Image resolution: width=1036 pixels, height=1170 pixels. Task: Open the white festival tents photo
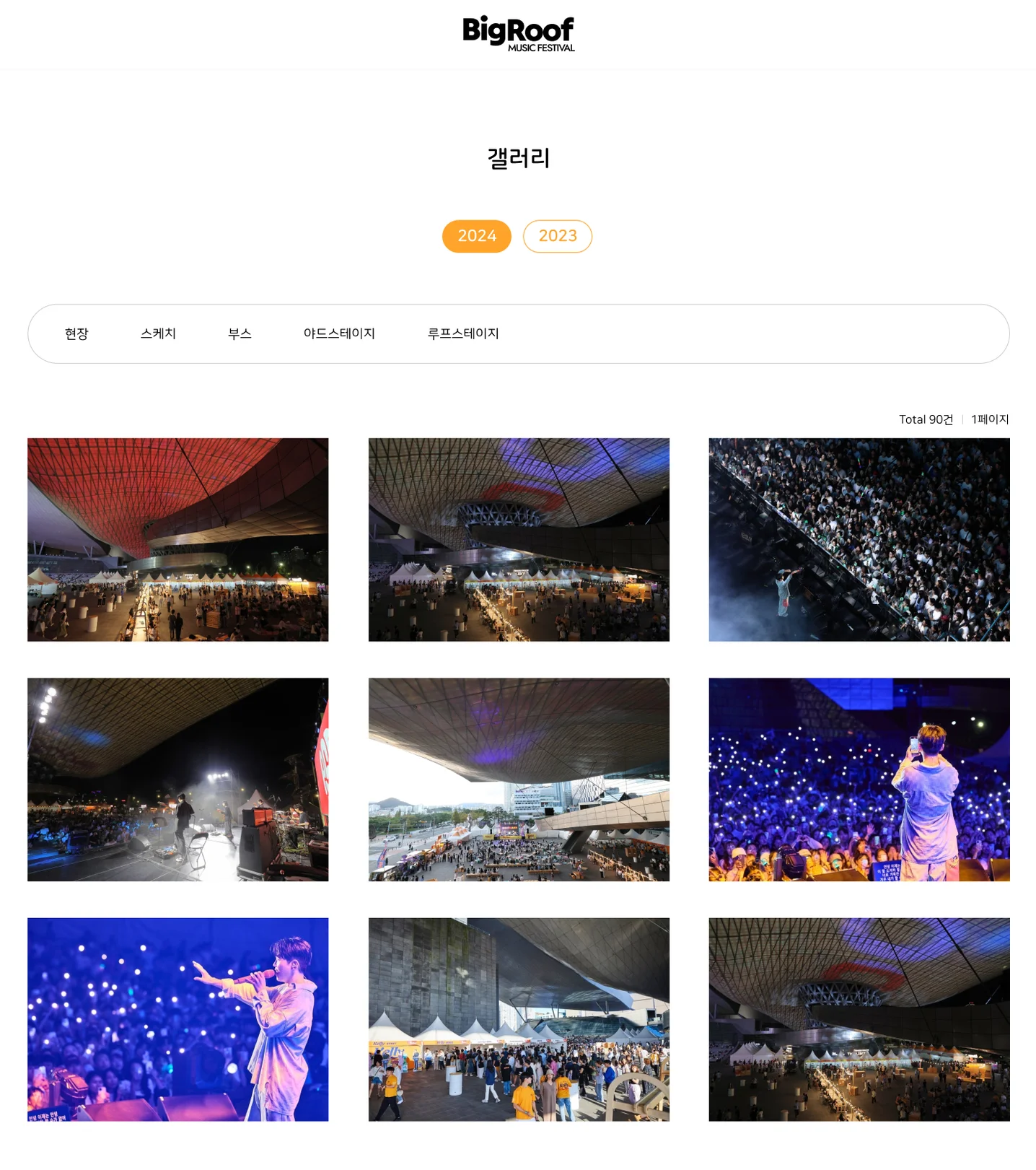[x=519, y=1020]
